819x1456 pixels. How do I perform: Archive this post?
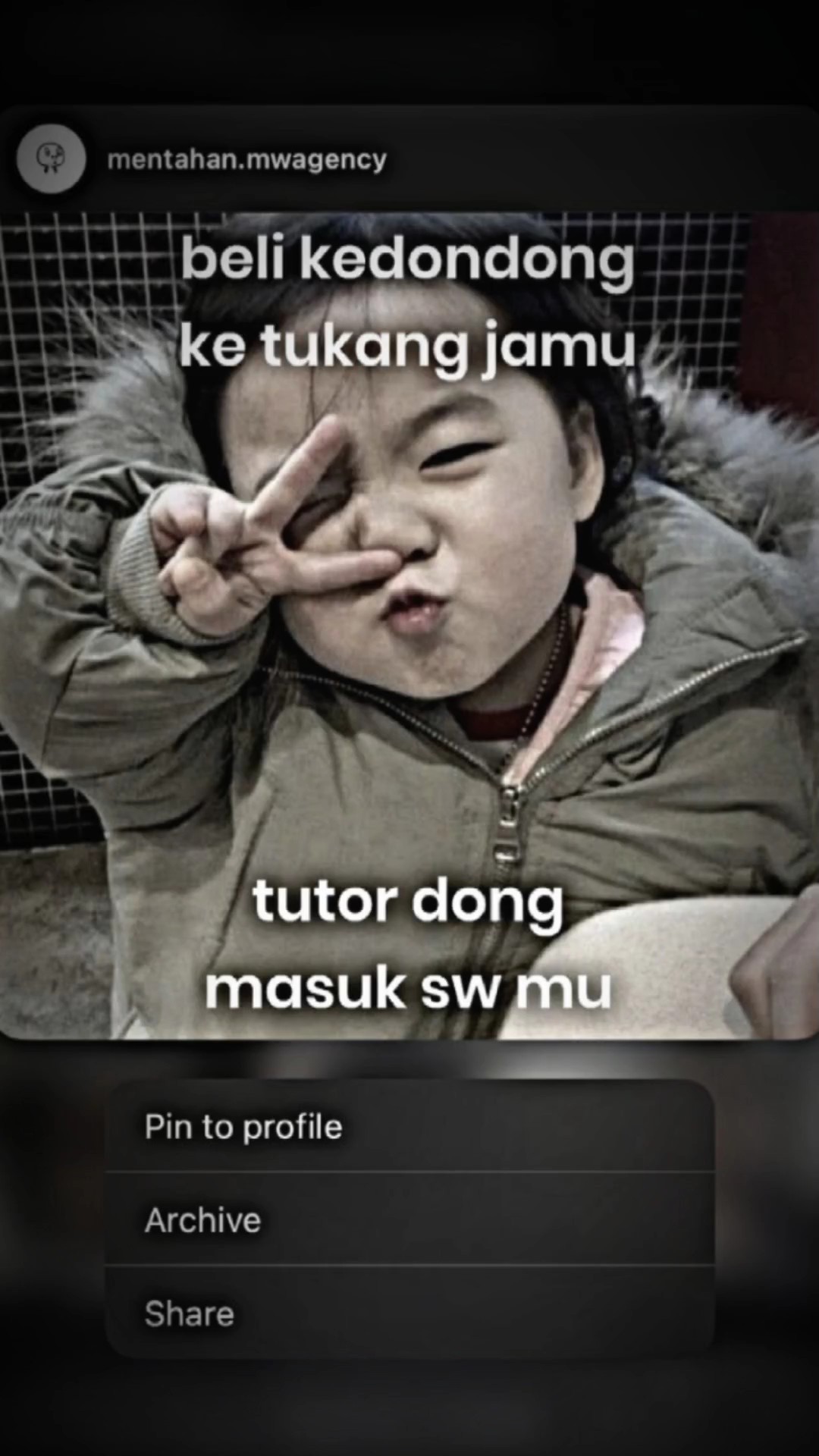[409, 1219]
